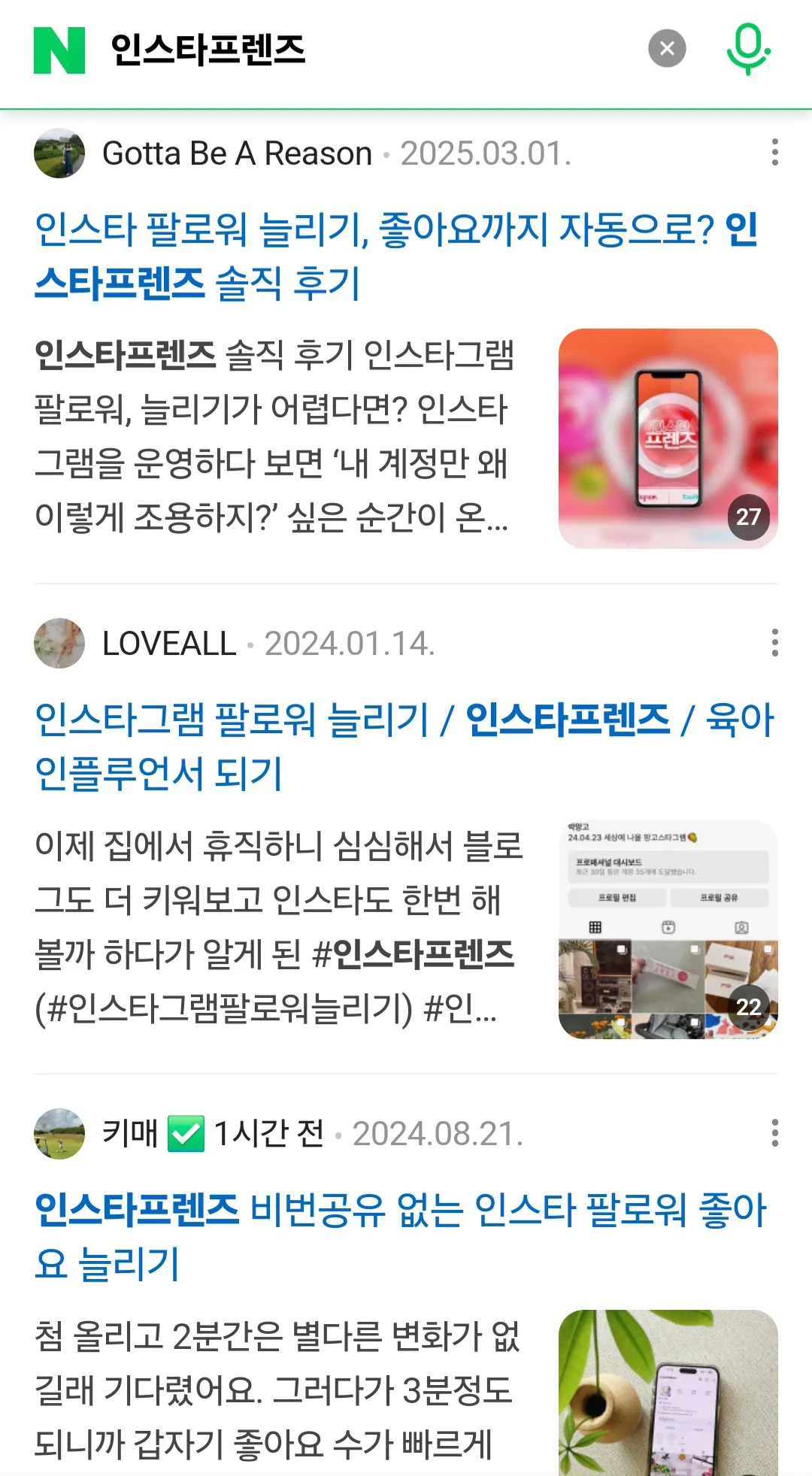This screenshot has width=812, height=1476.
Task: Open the post about 육아 인플루언서 되기
Action: (403, 746)
